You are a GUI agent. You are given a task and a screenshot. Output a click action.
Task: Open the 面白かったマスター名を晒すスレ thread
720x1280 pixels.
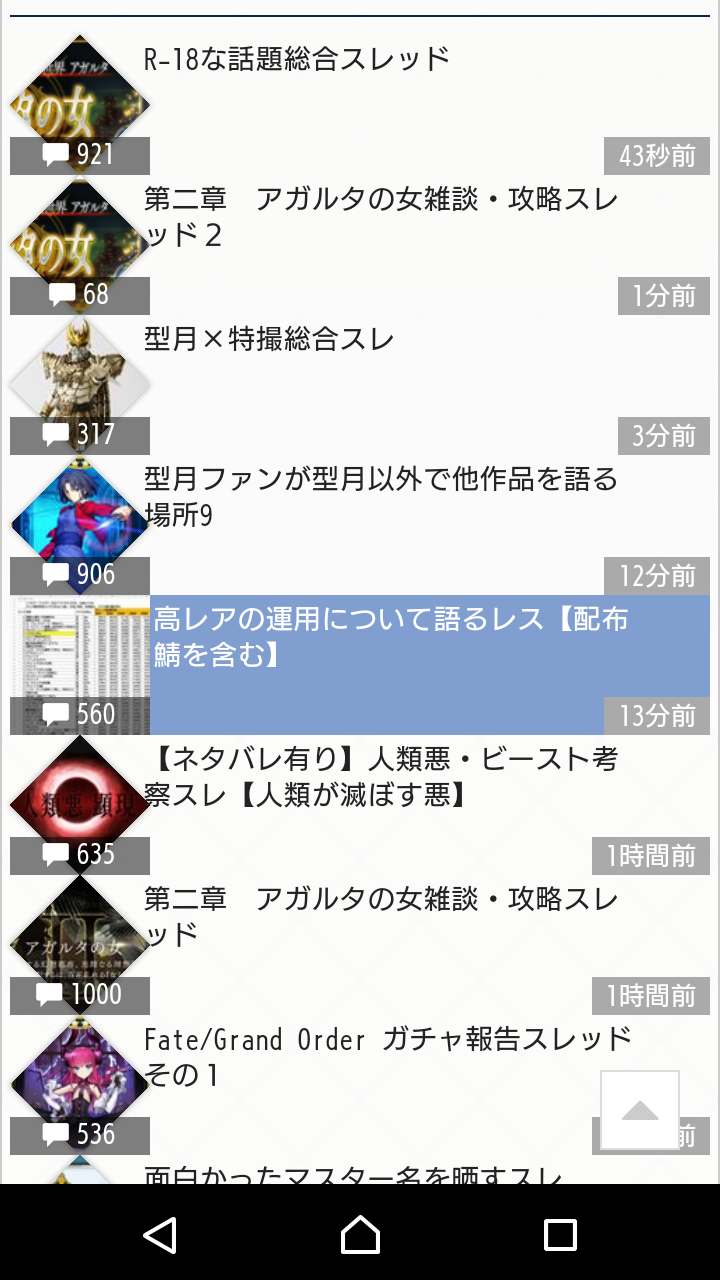355,1174
